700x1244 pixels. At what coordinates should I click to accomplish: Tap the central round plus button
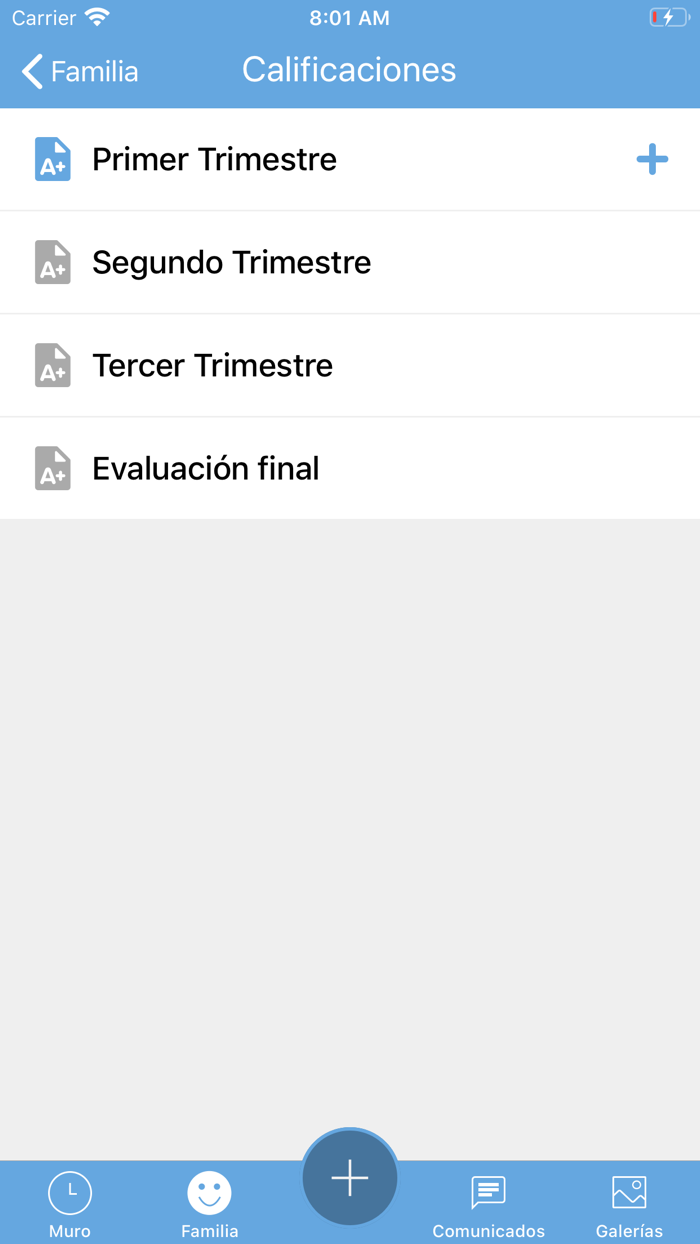(350, 1179)
